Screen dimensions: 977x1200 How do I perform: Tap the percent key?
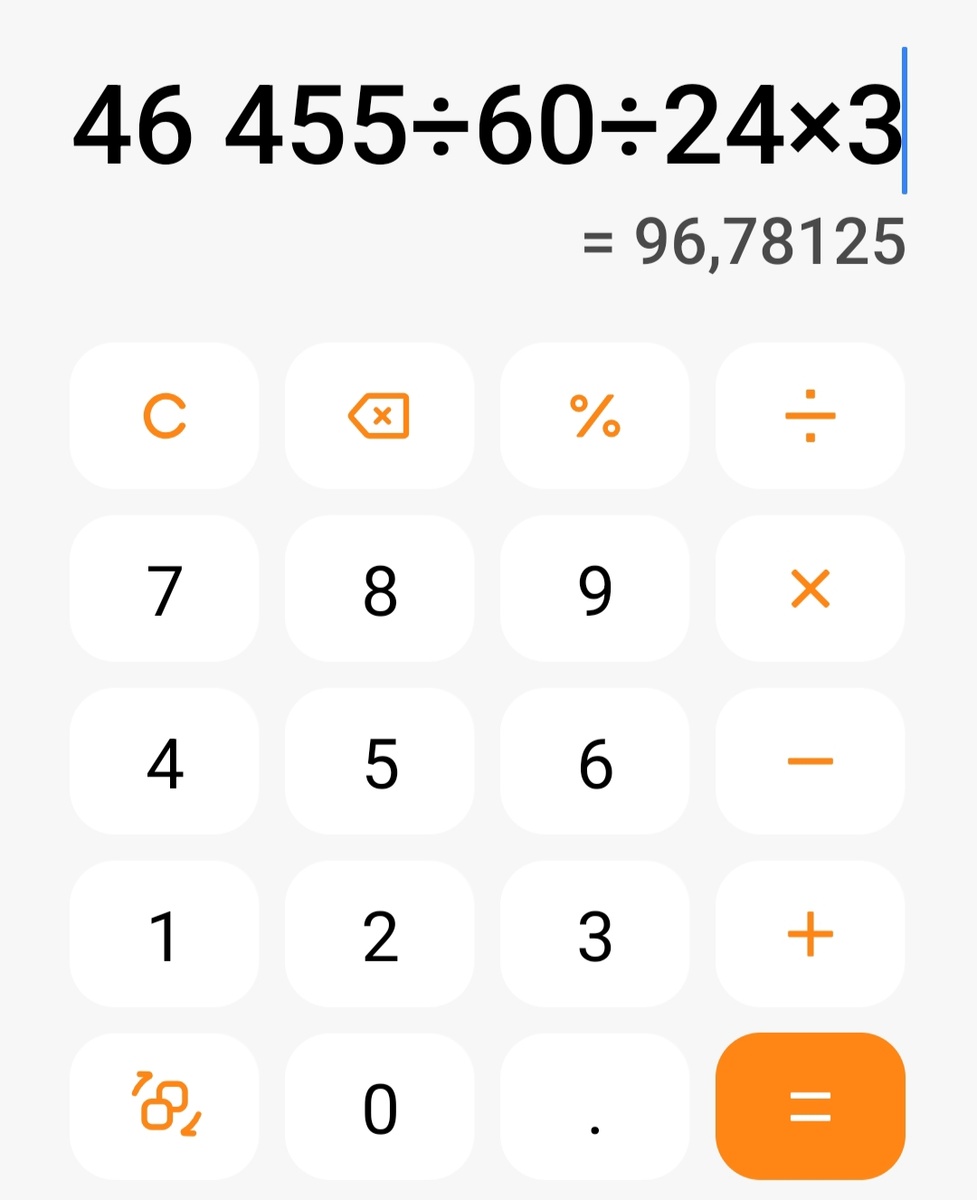594,415
